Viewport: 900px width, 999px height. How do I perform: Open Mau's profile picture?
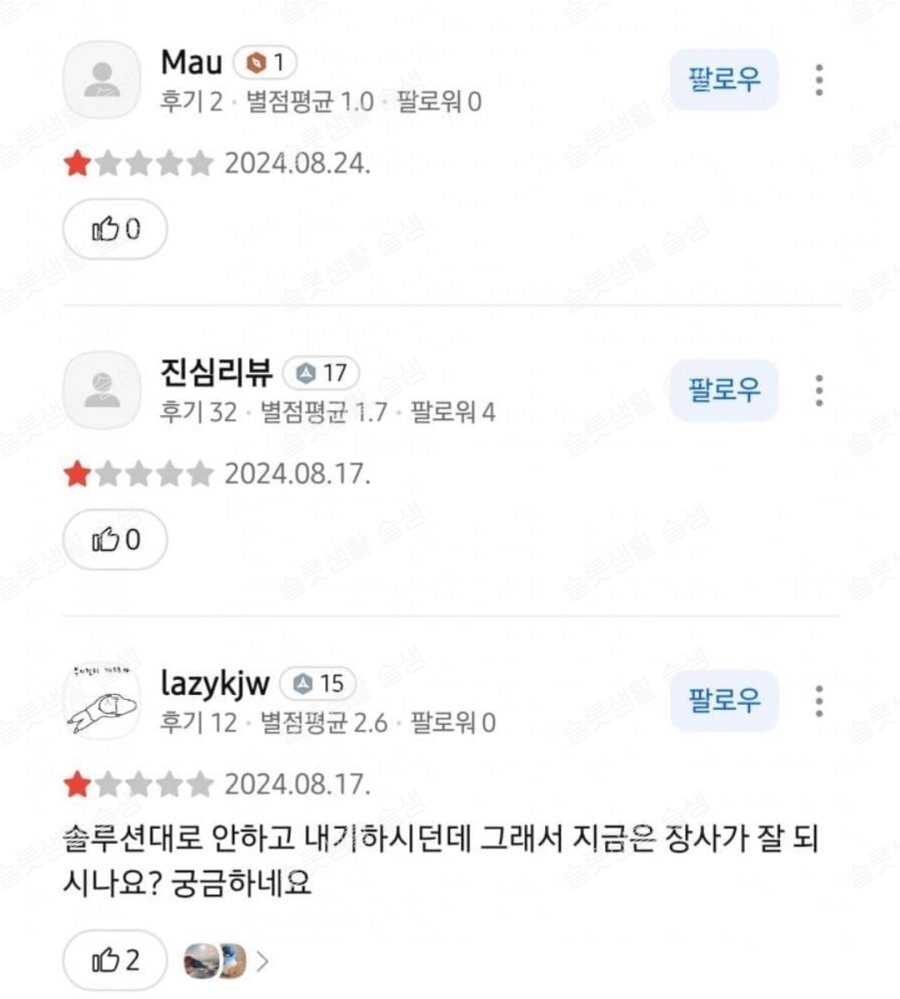(101, 79)
